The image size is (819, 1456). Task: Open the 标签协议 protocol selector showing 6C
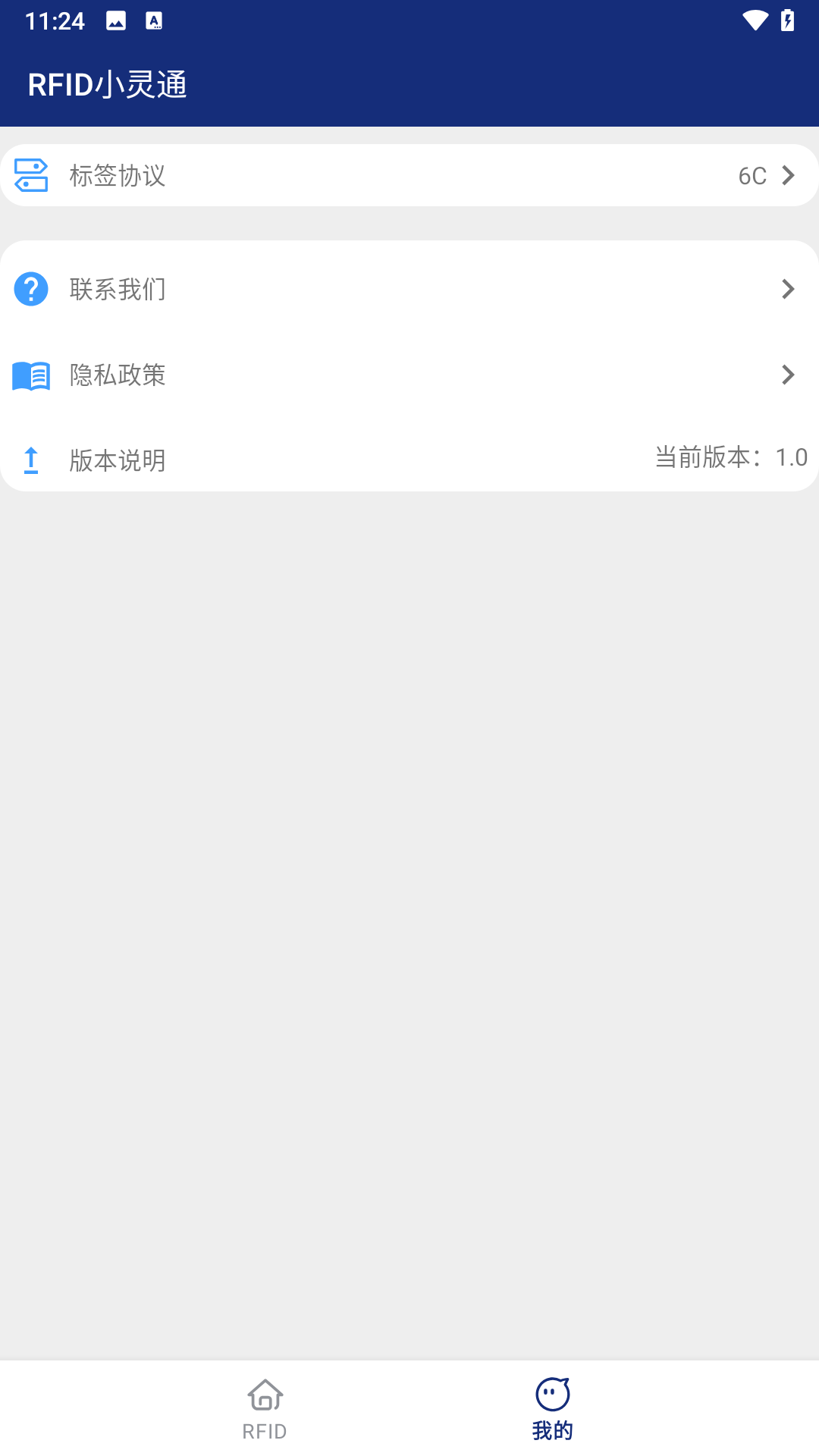coord(409,175)
